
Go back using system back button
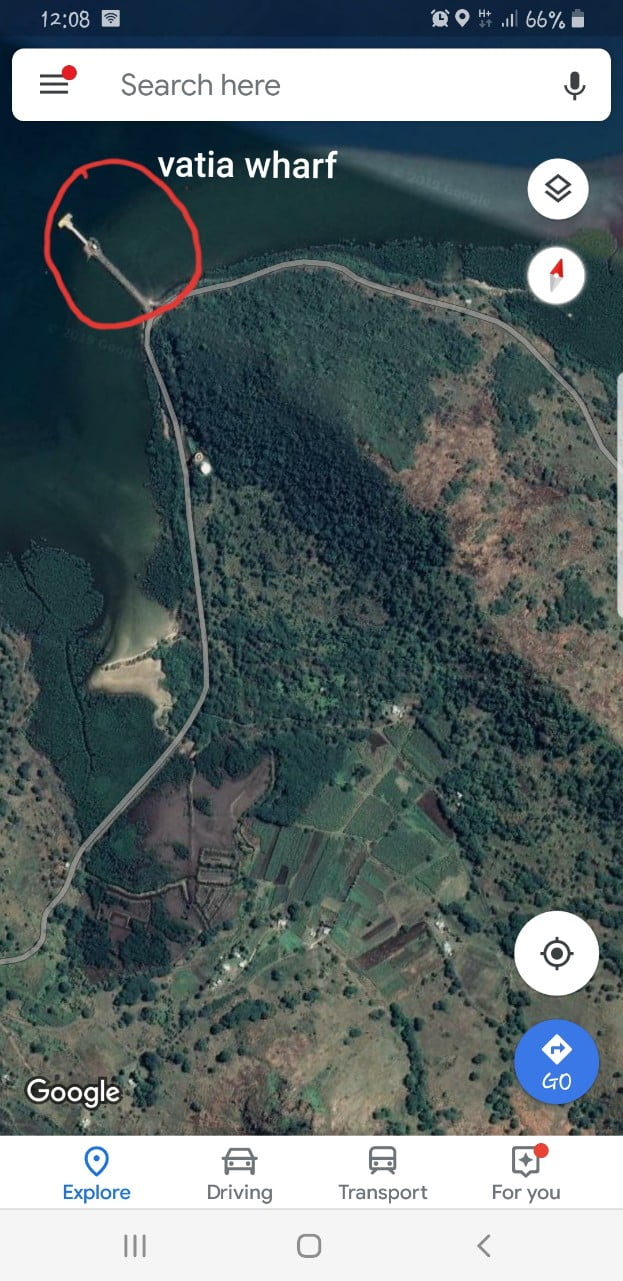point(484,1245)
